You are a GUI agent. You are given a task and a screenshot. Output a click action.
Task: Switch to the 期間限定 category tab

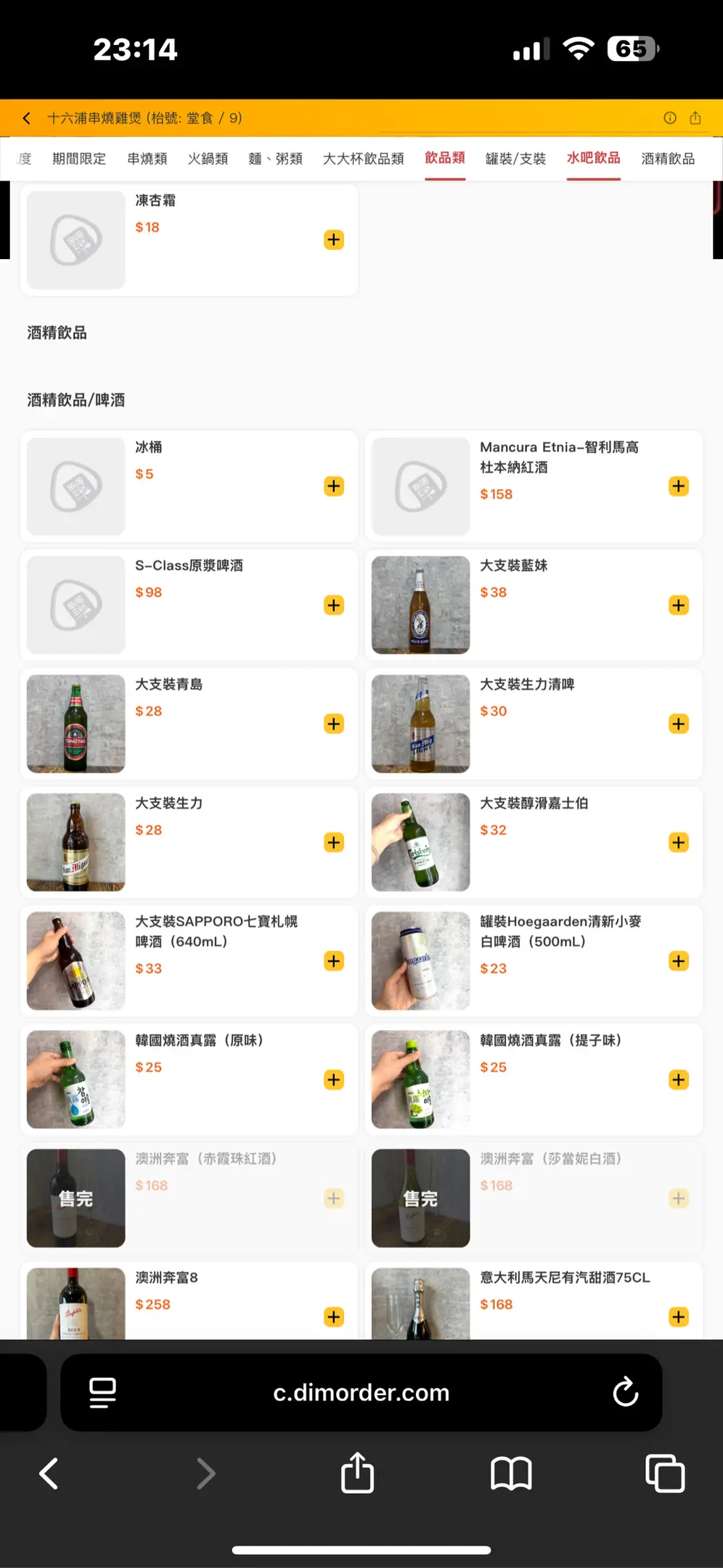click(x=79, y=159)
